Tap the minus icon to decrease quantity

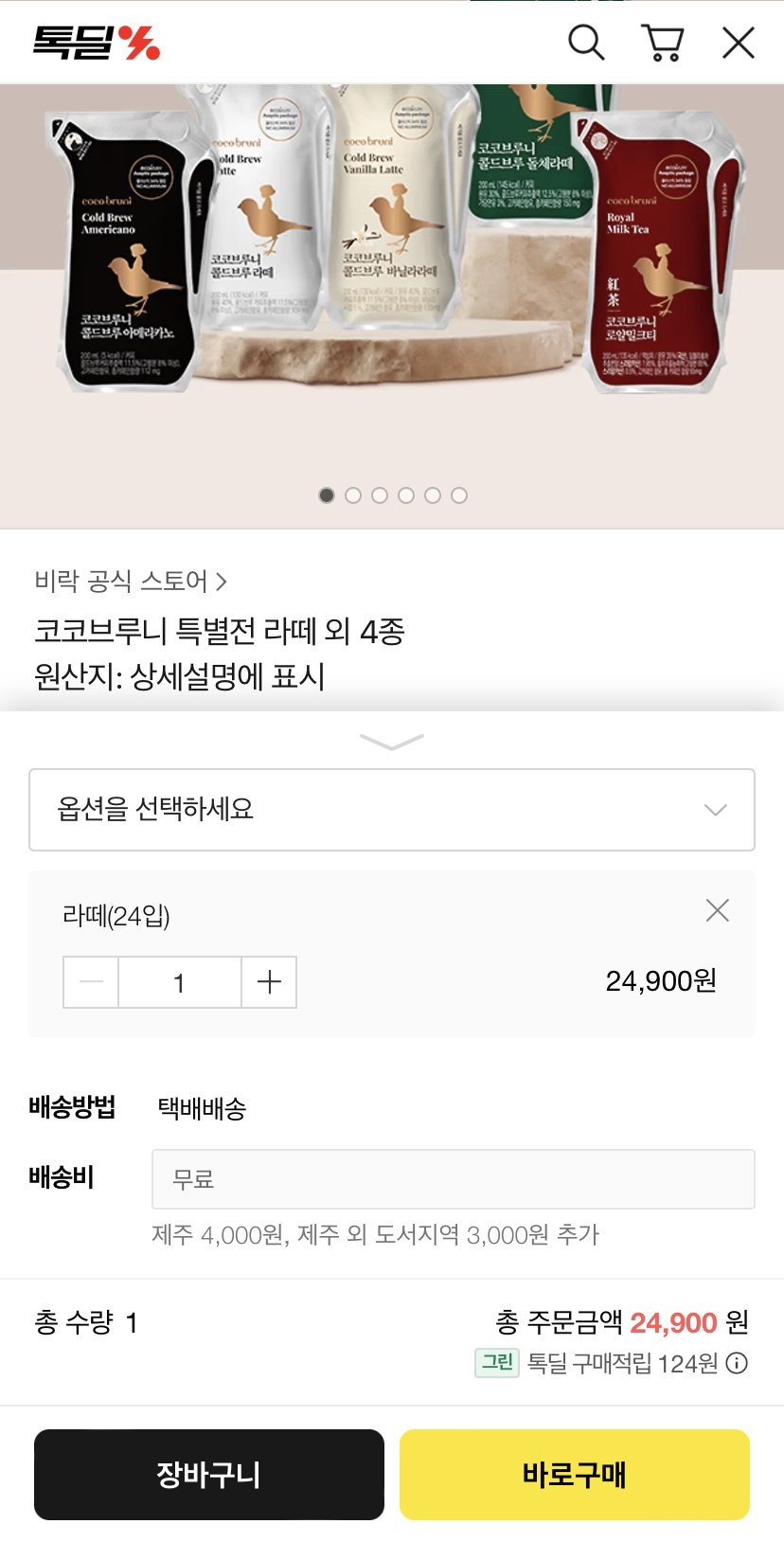coord(90,982)
